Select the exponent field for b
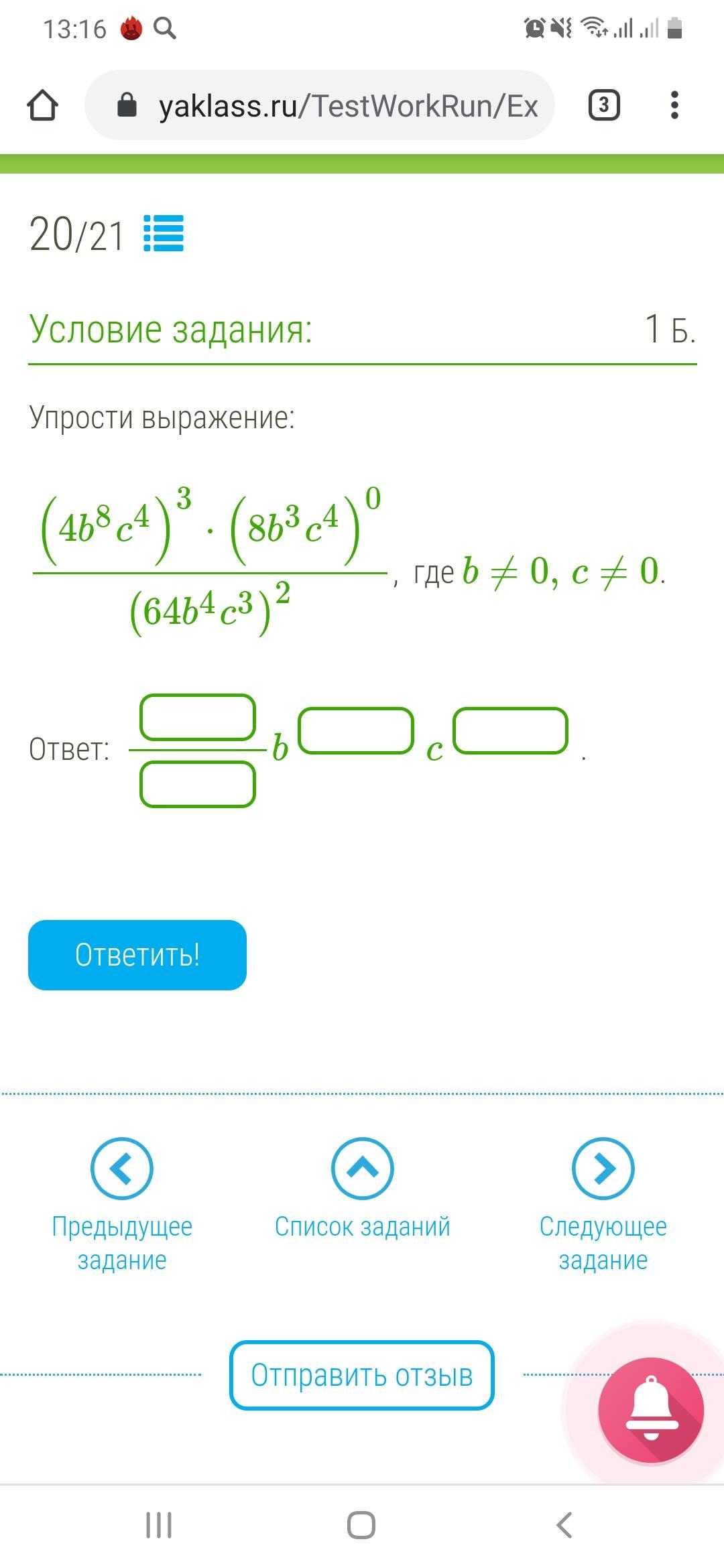 [355, 730]
